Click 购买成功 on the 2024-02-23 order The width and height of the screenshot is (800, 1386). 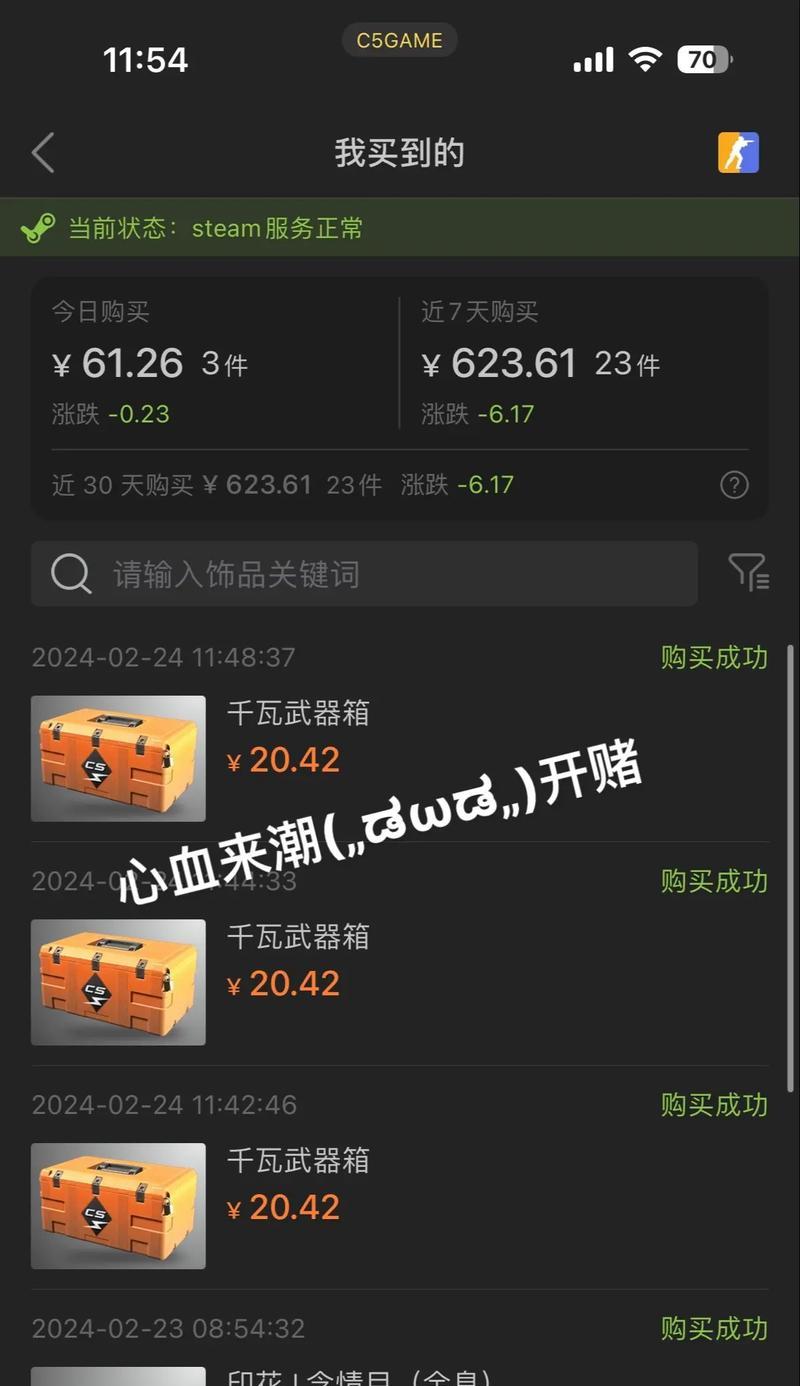[714, 1329]
